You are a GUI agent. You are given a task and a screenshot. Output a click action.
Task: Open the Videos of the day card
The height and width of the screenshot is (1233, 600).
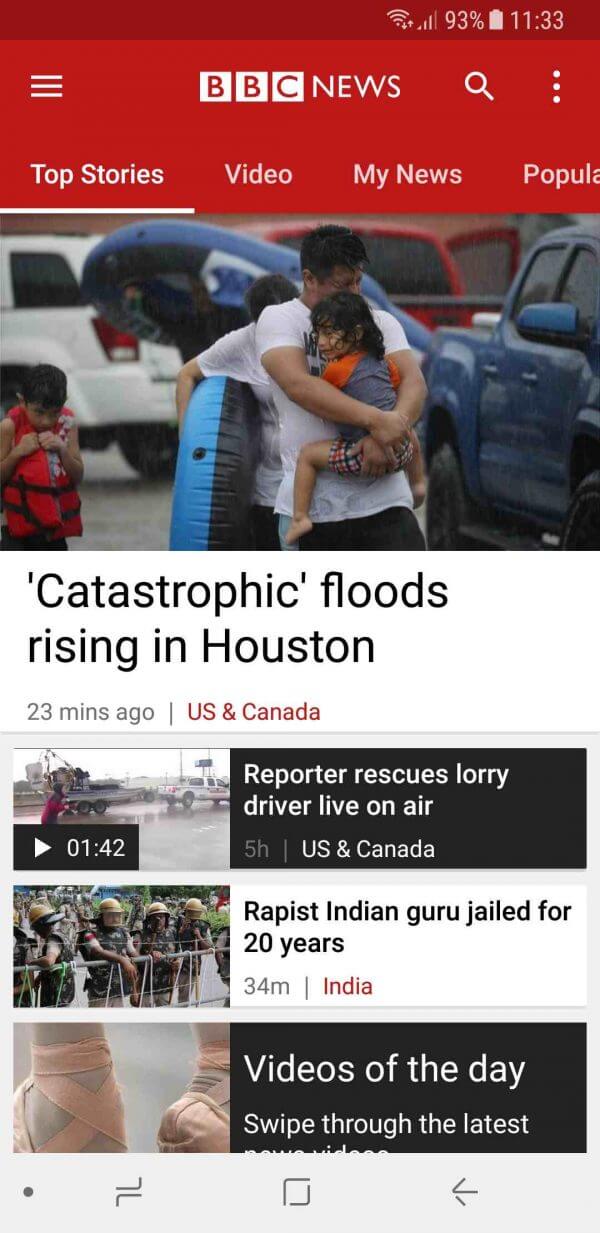coord(300,1087)
